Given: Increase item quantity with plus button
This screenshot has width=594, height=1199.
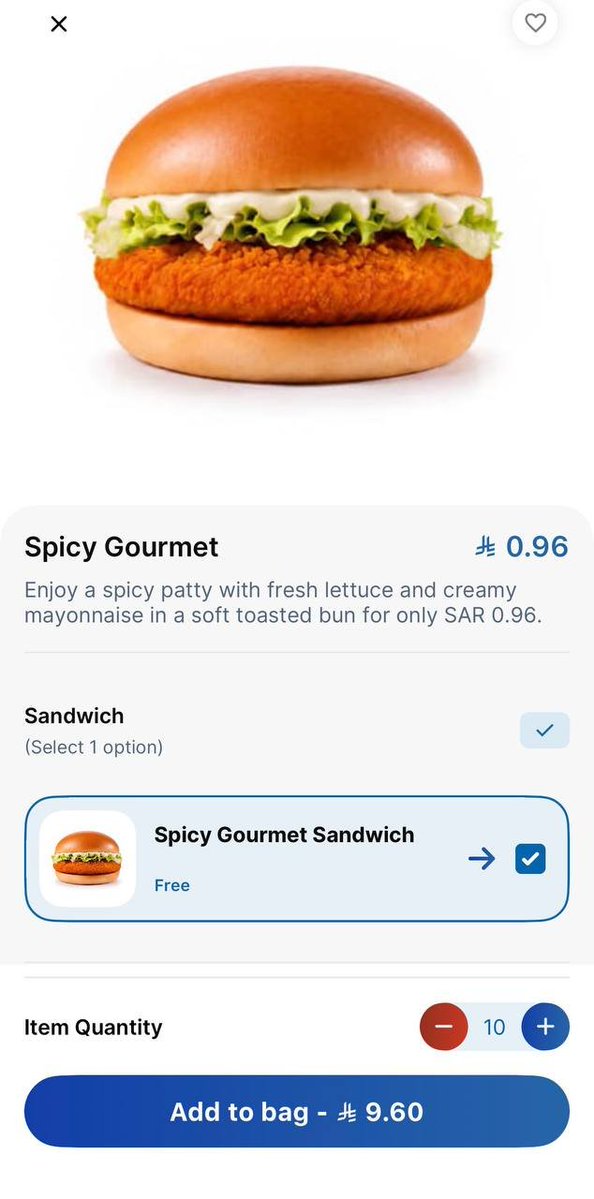Looking at the screenshot, I should coord(545,1026).
